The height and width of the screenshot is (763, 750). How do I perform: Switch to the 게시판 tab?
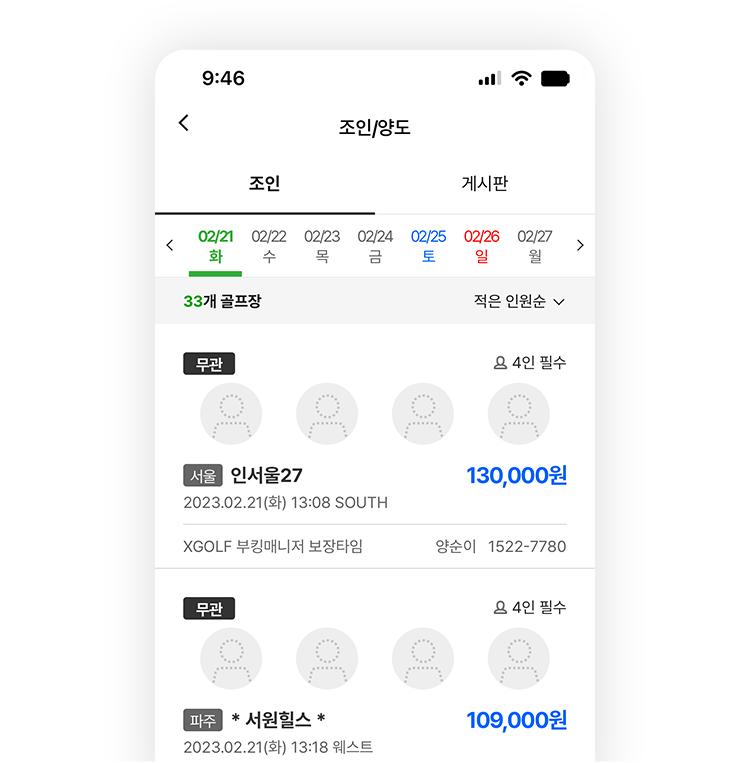tap(484, 184)
